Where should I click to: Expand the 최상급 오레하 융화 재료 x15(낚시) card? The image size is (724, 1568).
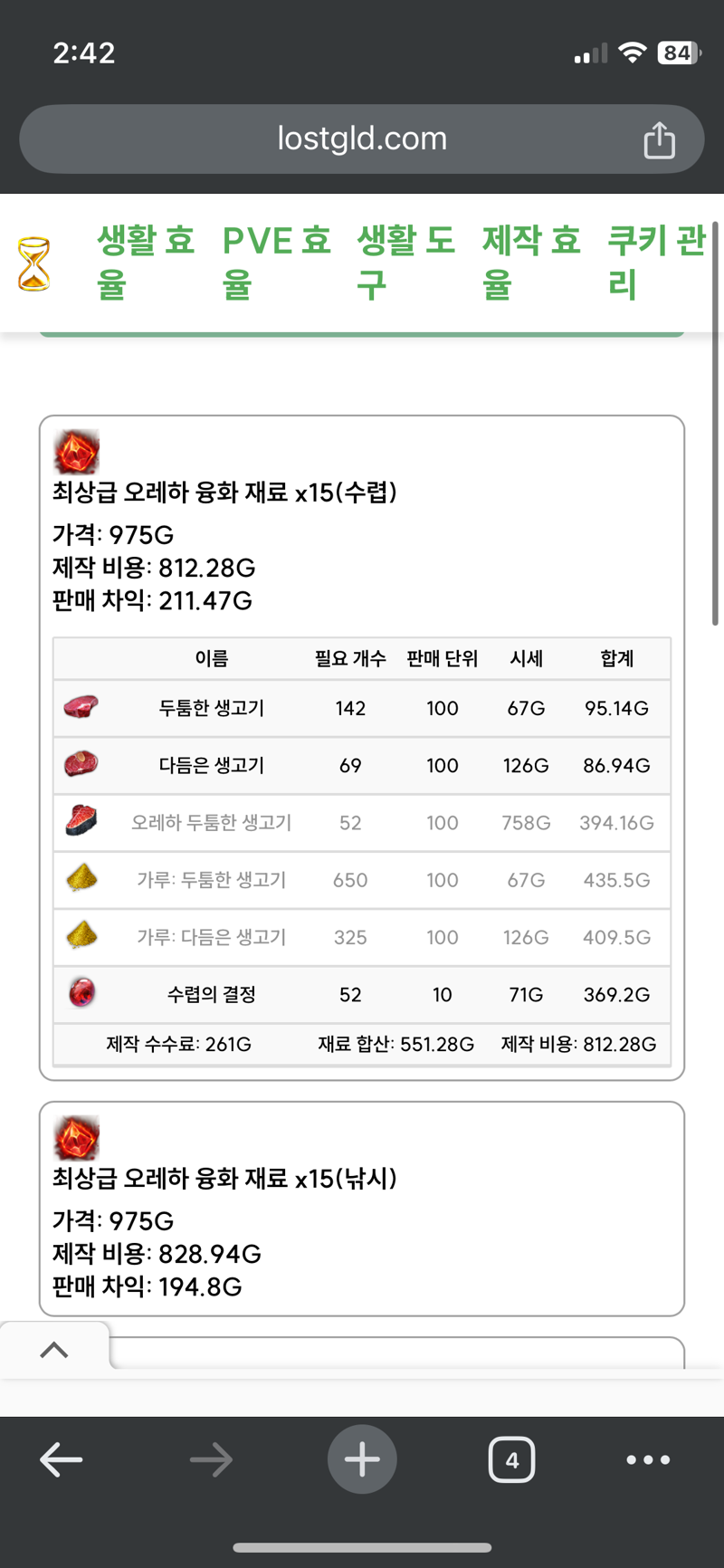point(224,1178)
